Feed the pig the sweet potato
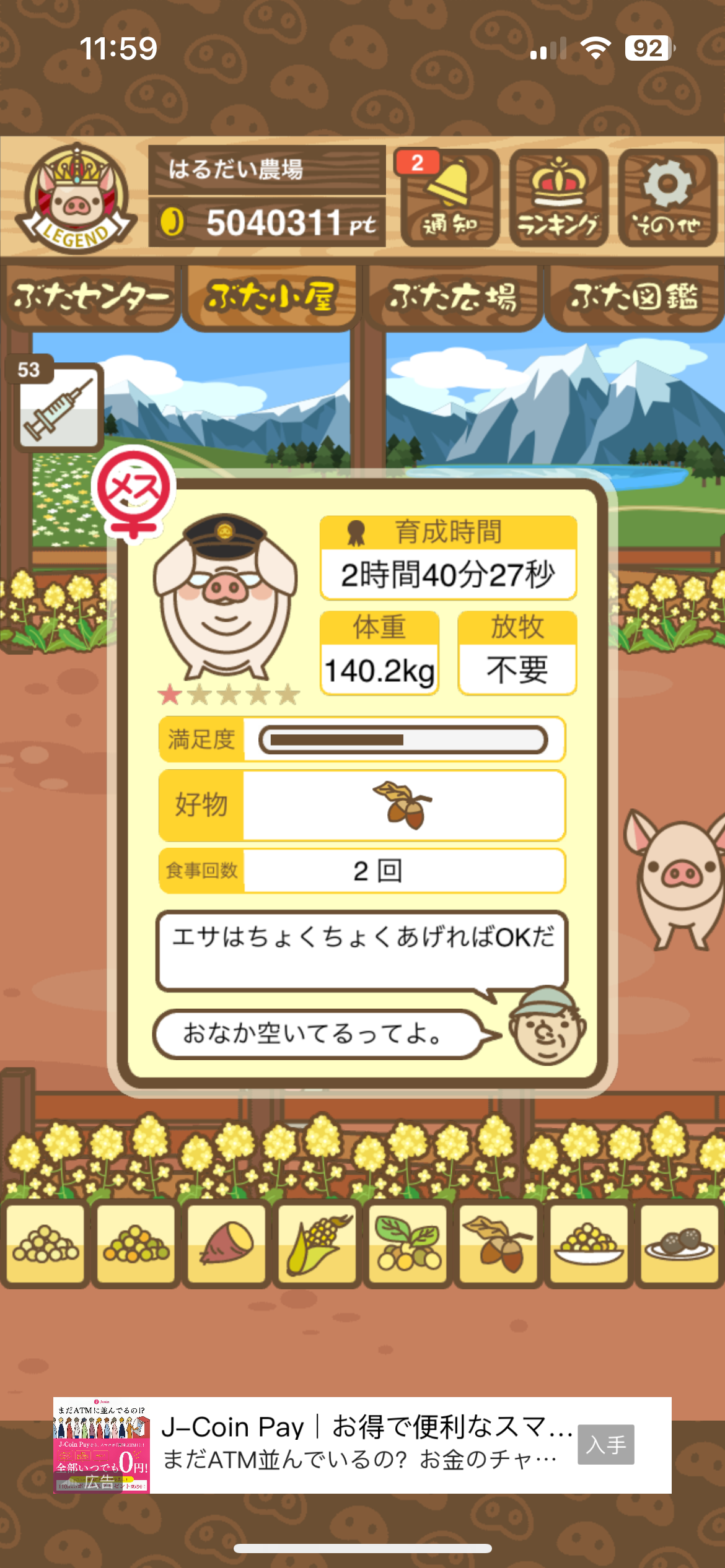The height and width of the screenshot is (1568, 725). (227, 1244)
